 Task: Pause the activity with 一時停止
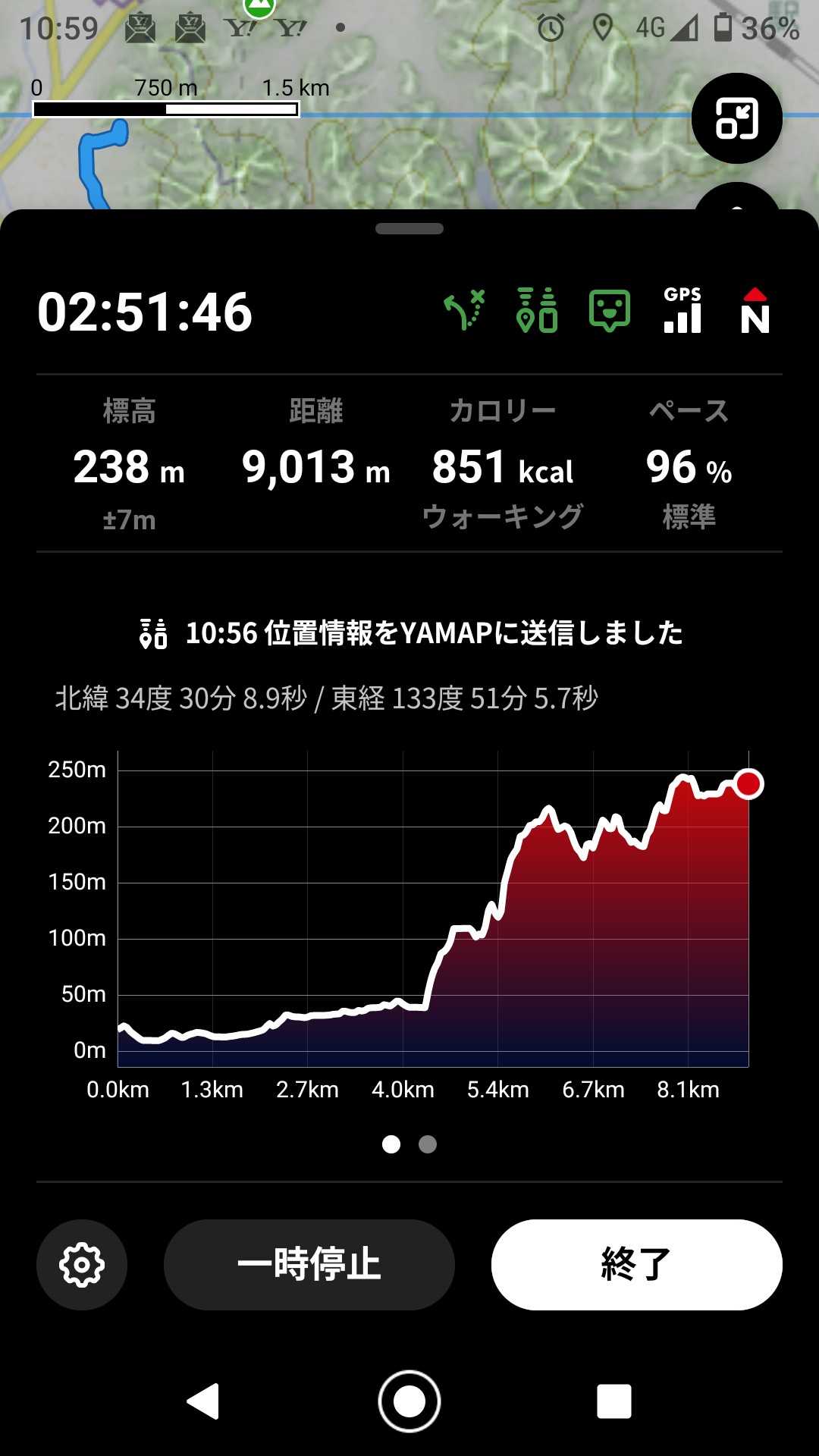coord(309,1264)
